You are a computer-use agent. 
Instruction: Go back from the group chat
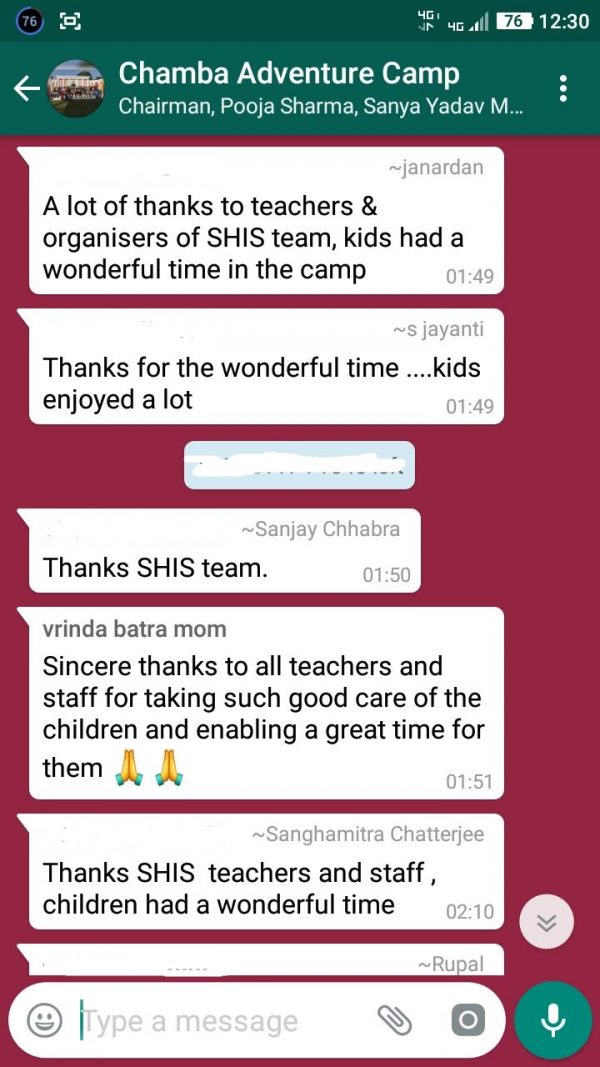[27, 88]
